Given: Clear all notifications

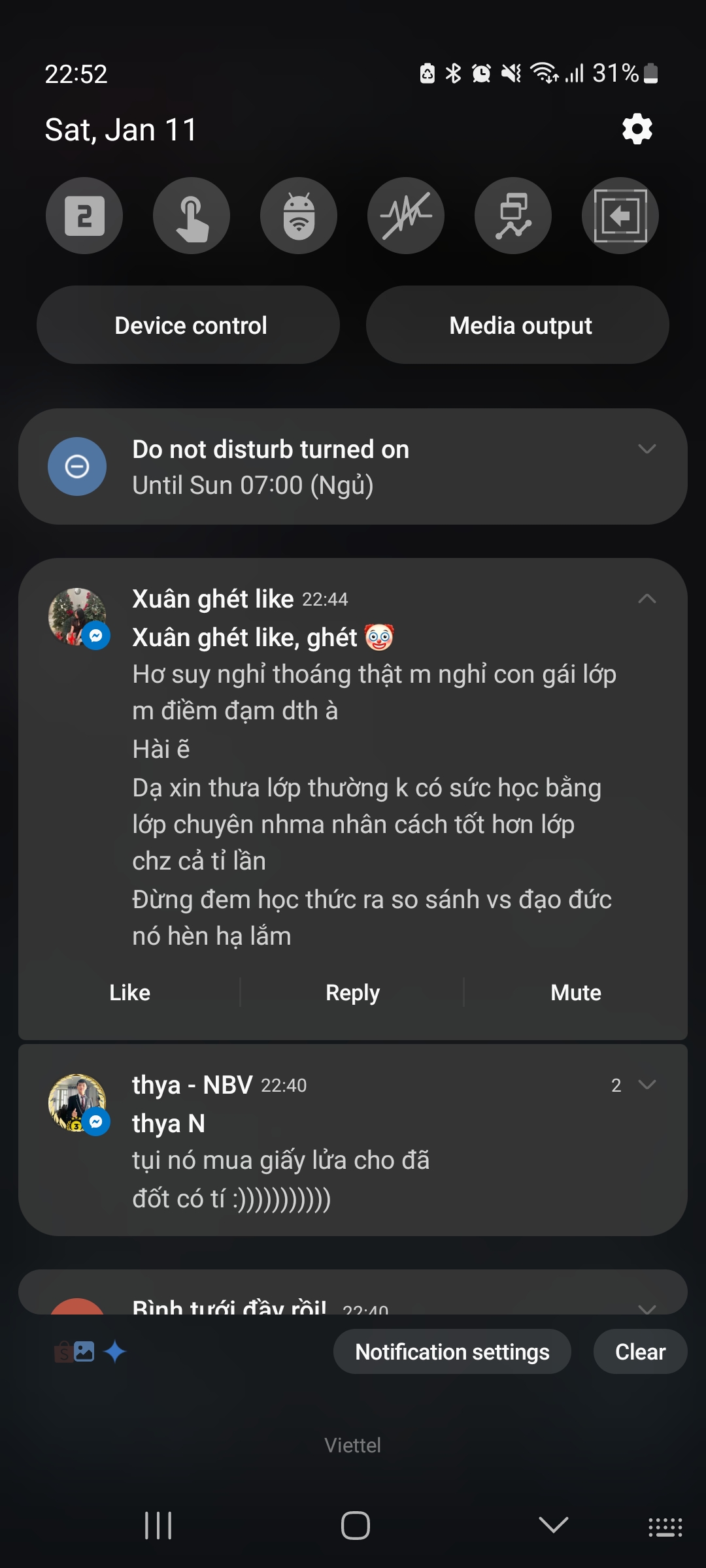Looking at the screenshot, I should [x=640, y=1352].
